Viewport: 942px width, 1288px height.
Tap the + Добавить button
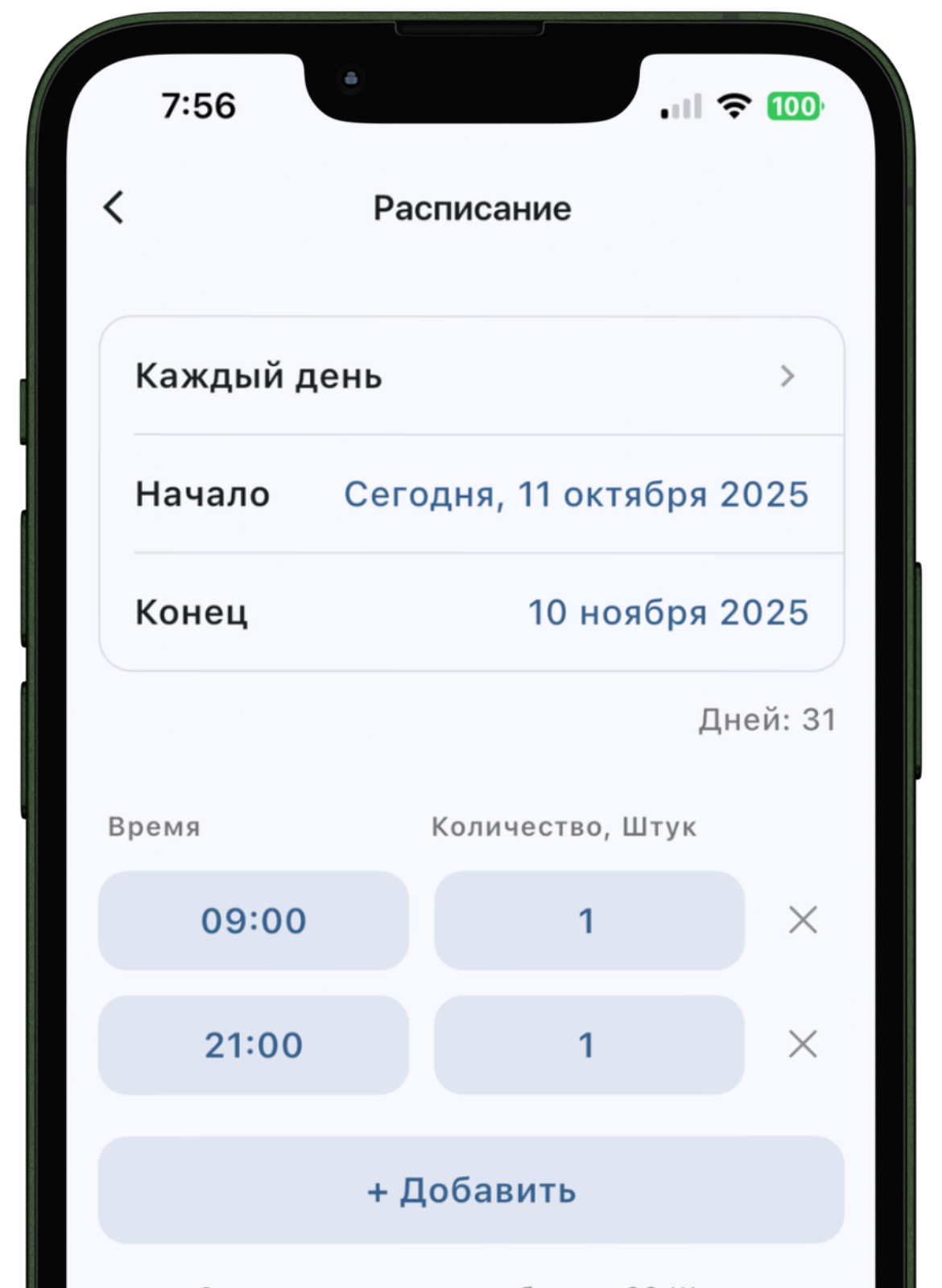471,1190
